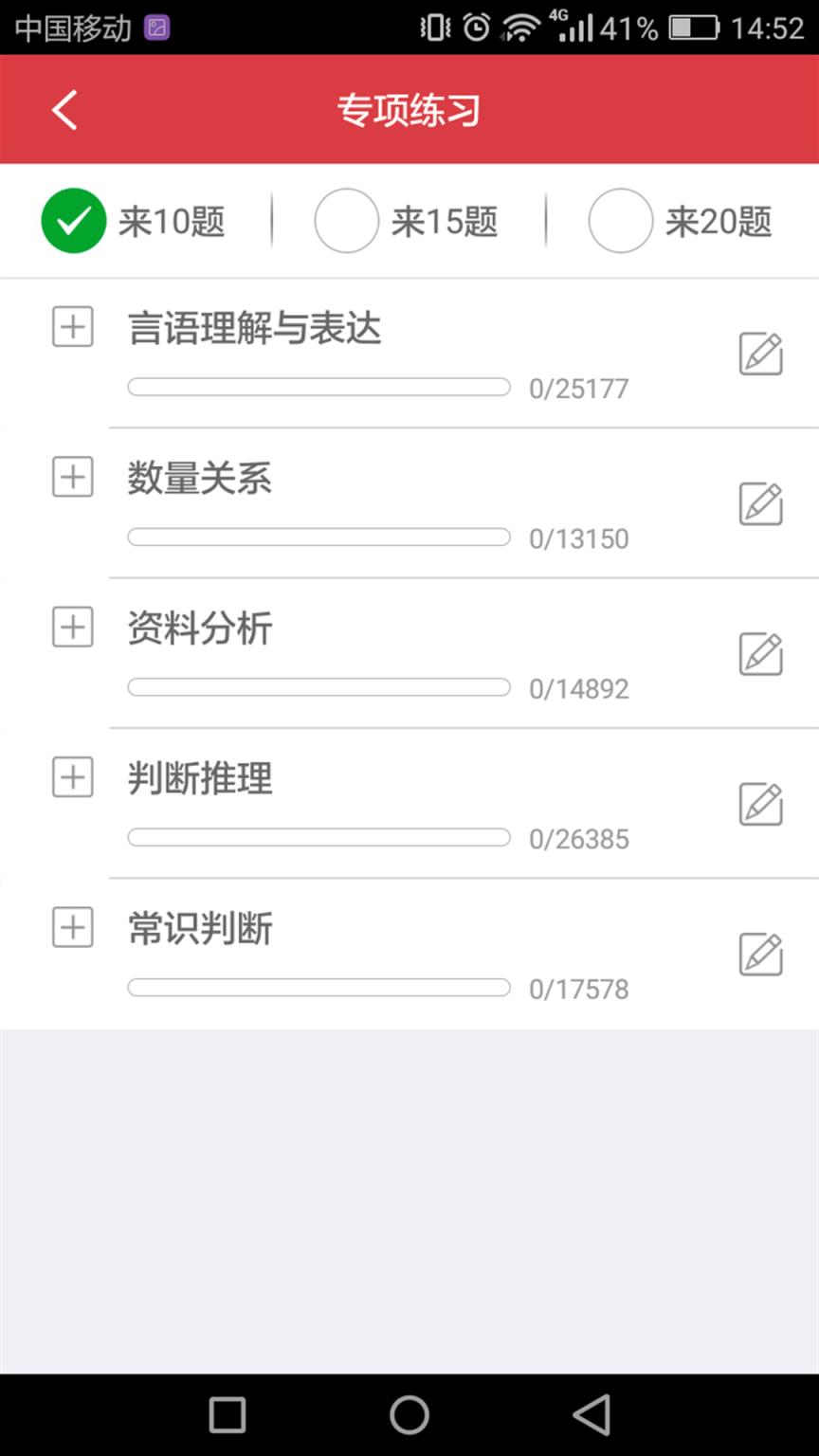
Task: Tap the 0/25177 progress count link
Action: point(578,388)
